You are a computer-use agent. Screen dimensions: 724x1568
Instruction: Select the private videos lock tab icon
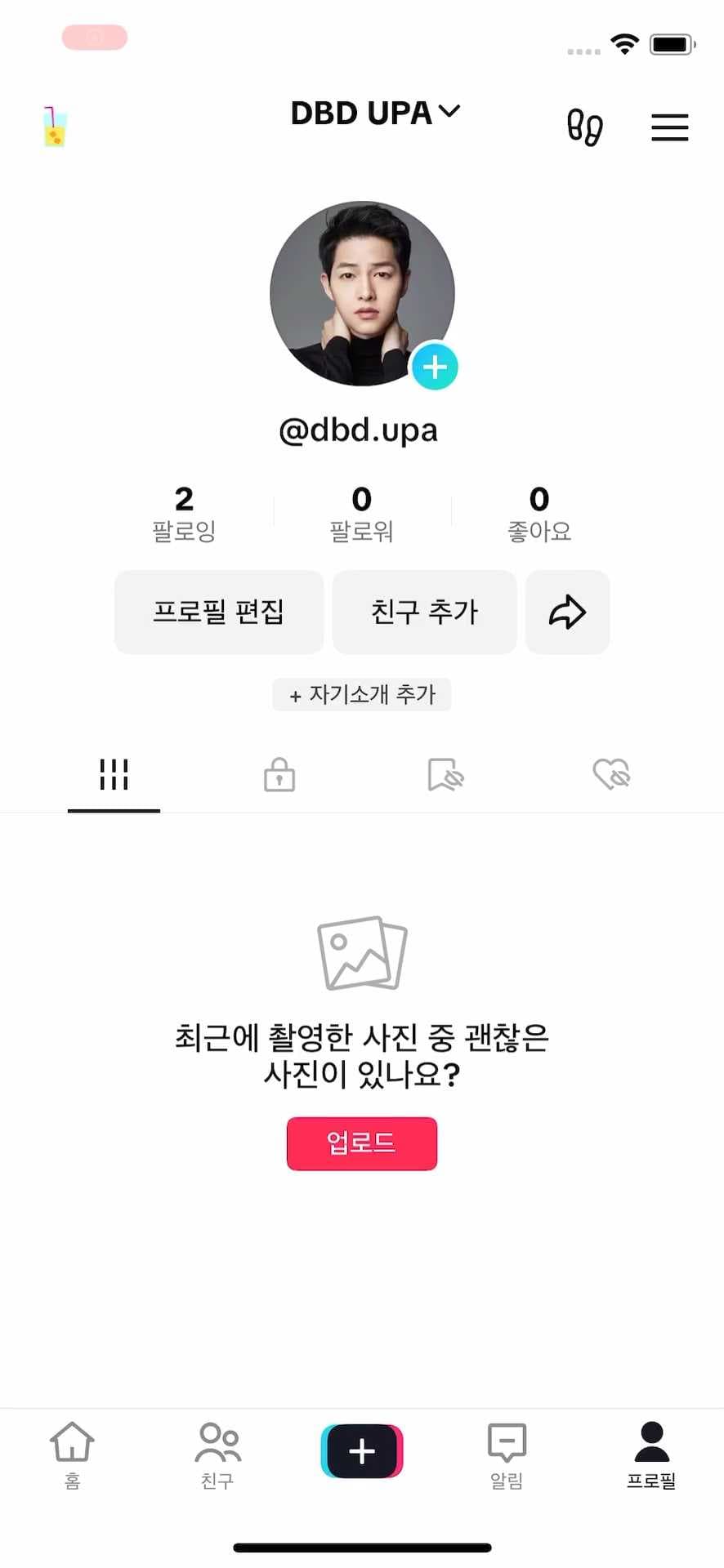point(279,775)
